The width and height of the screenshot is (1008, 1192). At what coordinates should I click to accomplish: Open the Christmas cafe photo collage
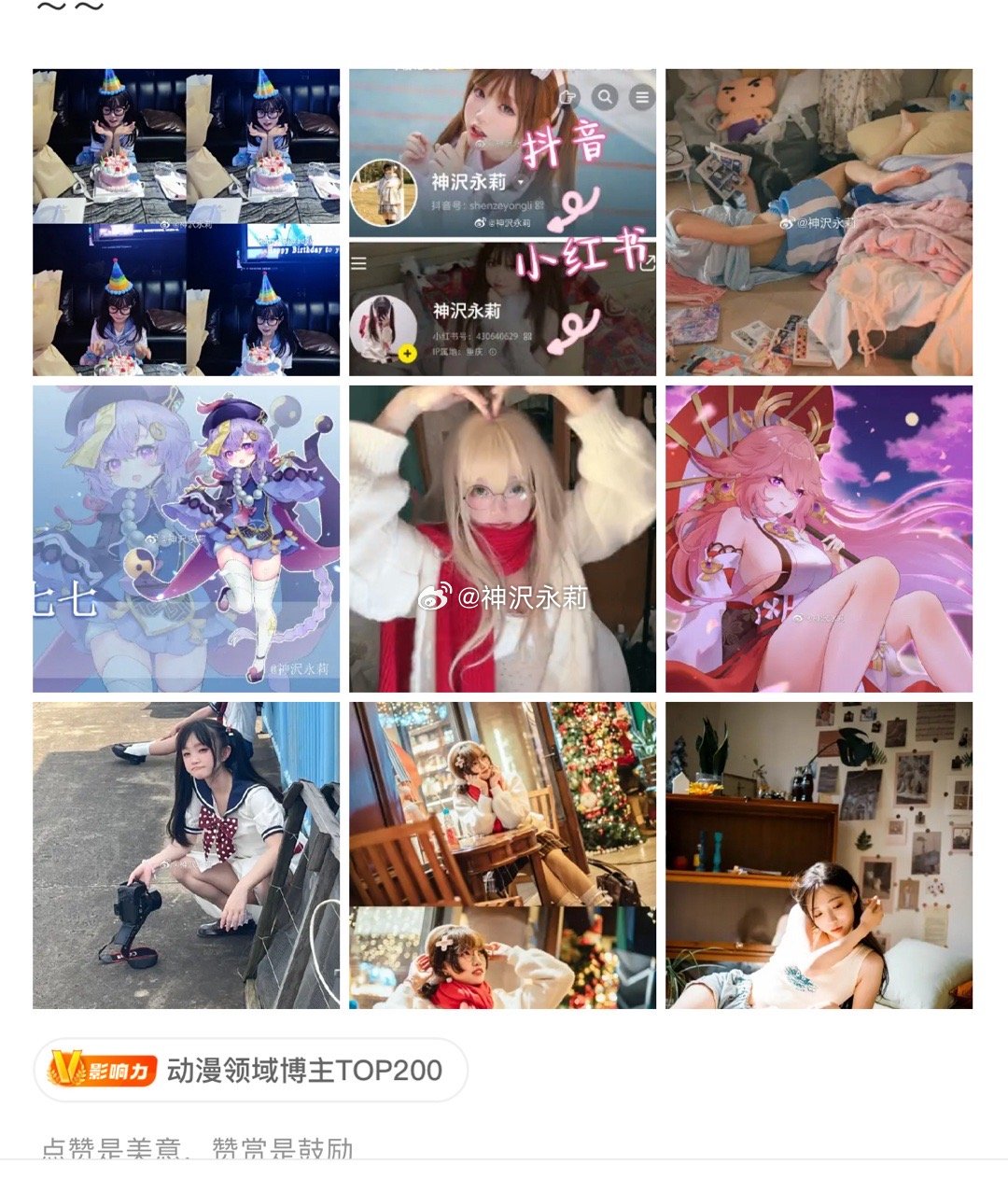pos(502,855)
